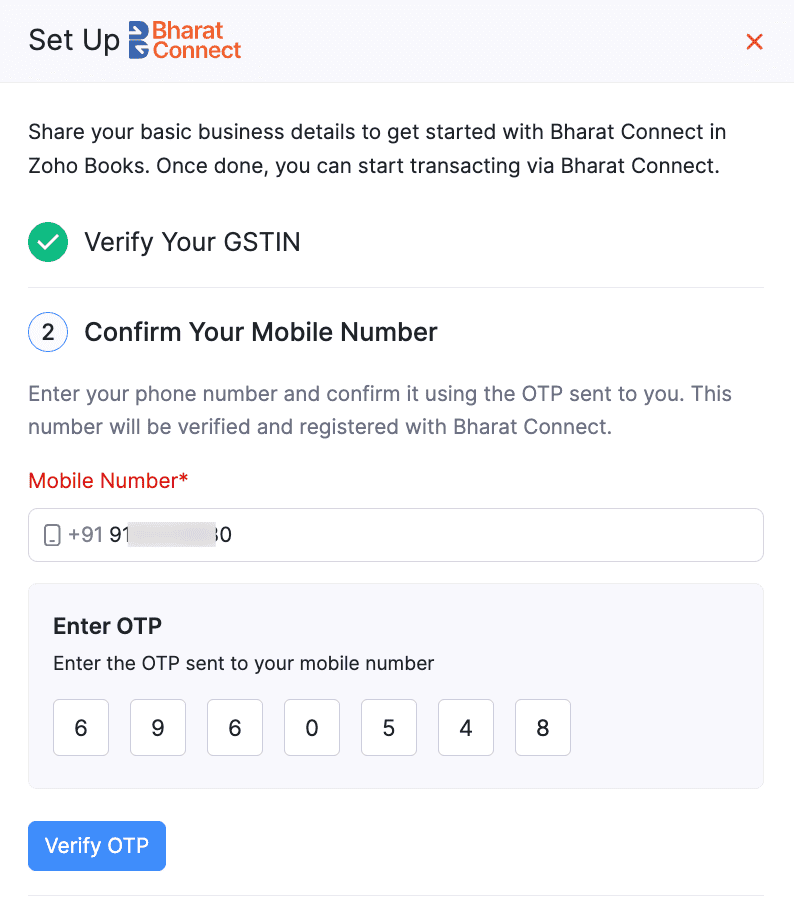Select the OTP box containing 0

tap(312, 728)
